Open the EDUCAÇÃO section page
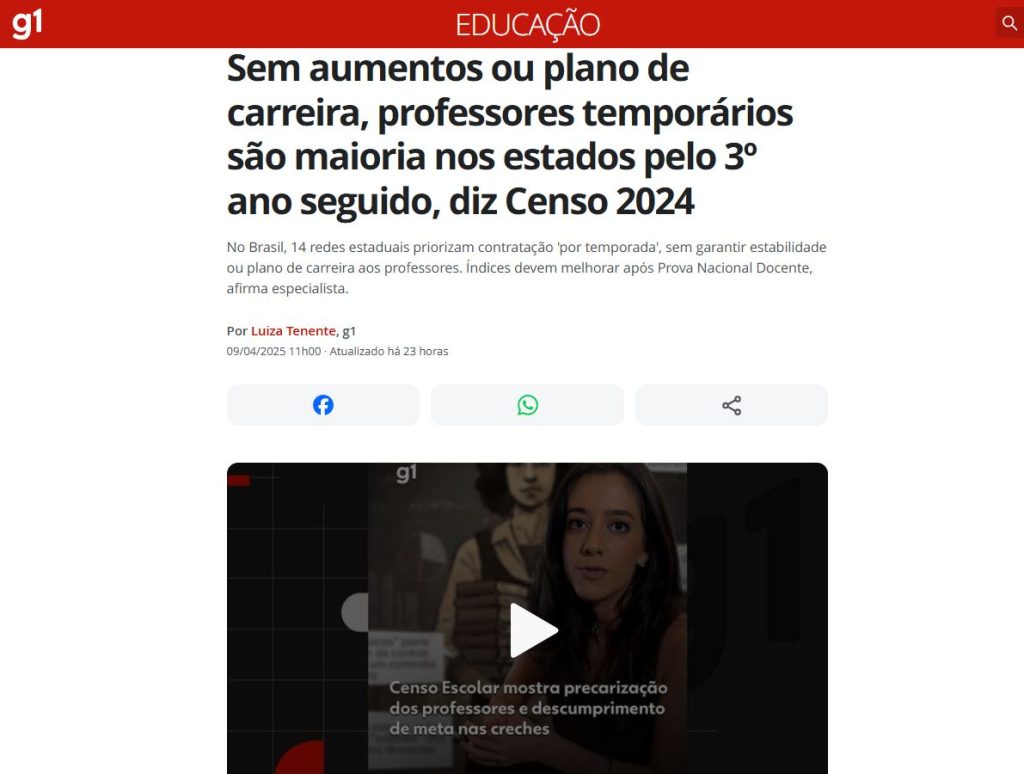 527,24
